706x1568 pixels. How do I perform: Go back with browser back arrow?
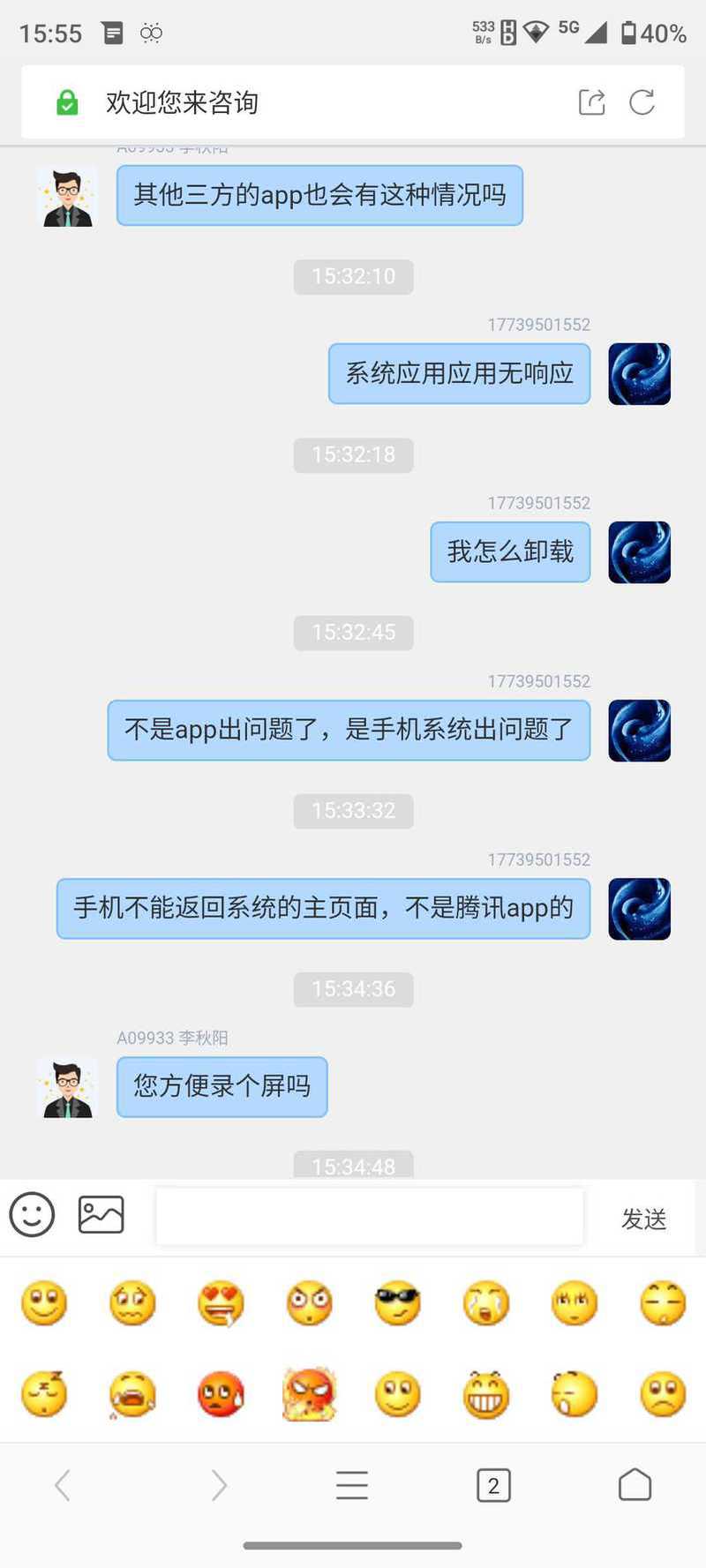click(63, 1485)
